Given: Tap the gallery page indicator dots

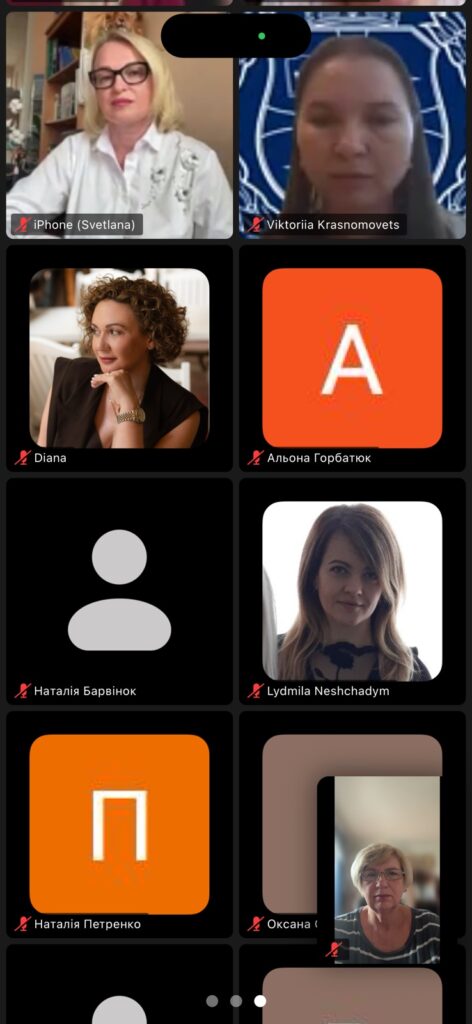Looking at the screenshot, I should tap(236, 1000).
